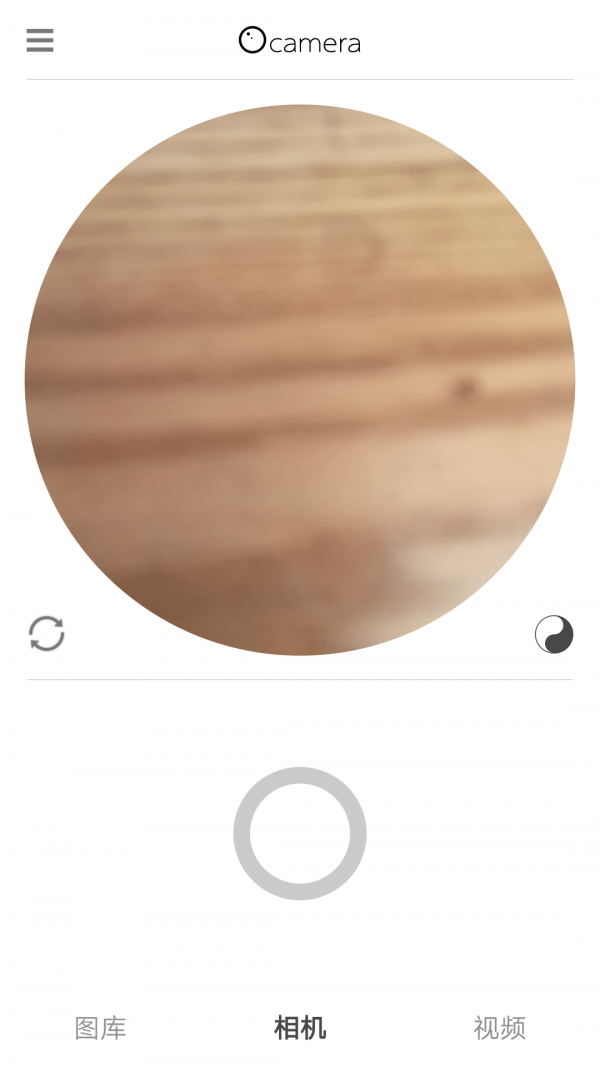The width and height of the screenshot is (600, 1067).
Task: Take a photo with the shutter button
Action: pos(300,833)
